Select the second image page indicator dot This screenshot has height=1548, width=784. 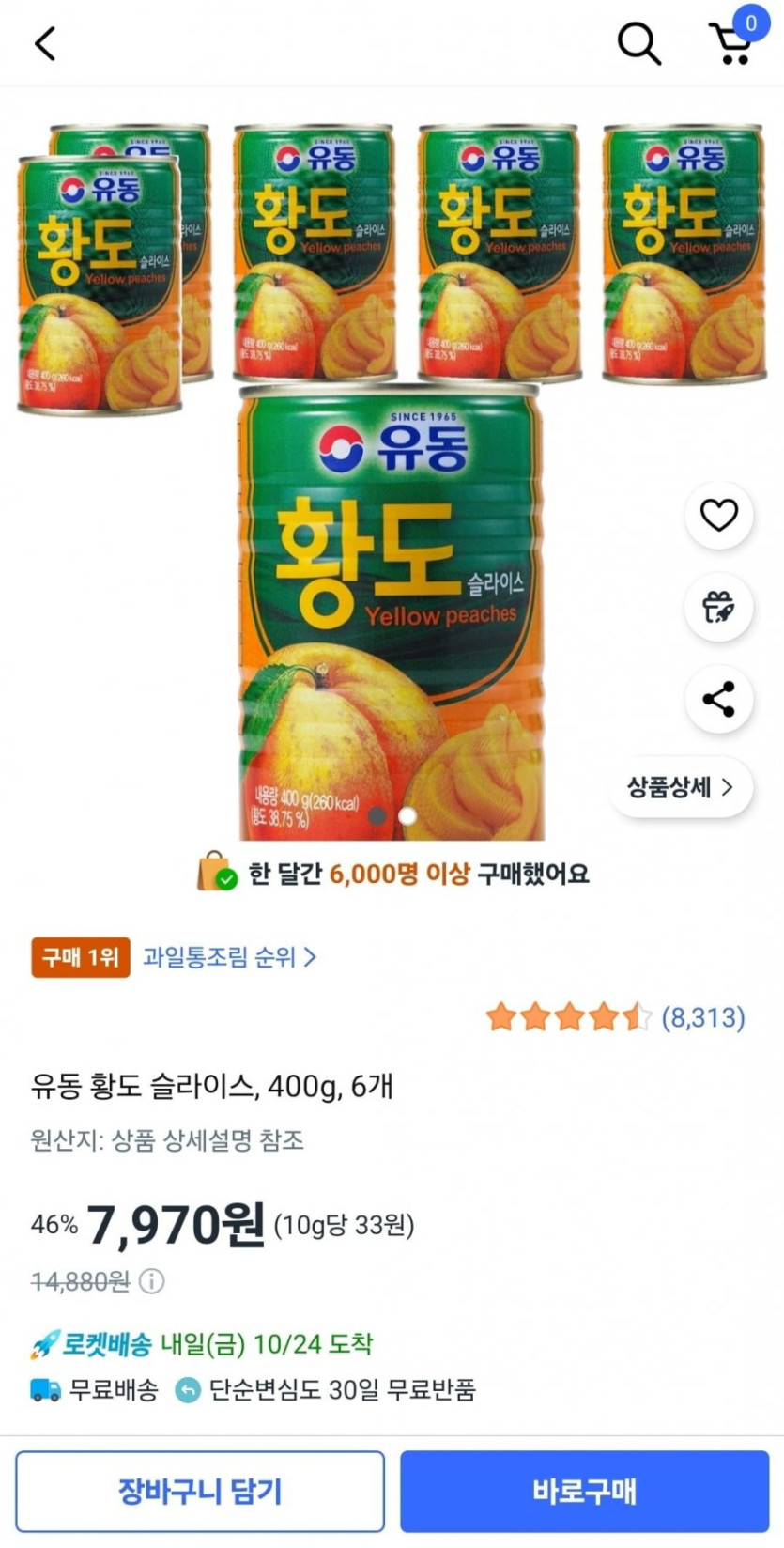point(407,815)
